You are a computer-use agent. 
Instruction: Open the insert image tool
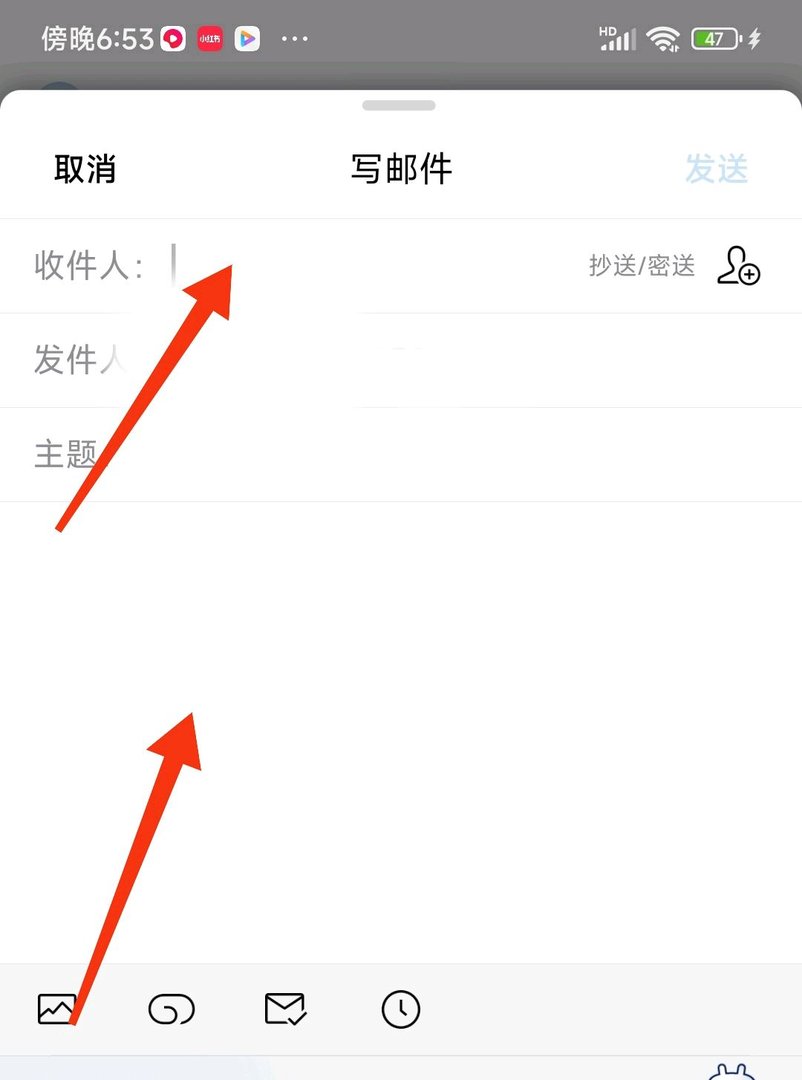(x=56, y=1010)
